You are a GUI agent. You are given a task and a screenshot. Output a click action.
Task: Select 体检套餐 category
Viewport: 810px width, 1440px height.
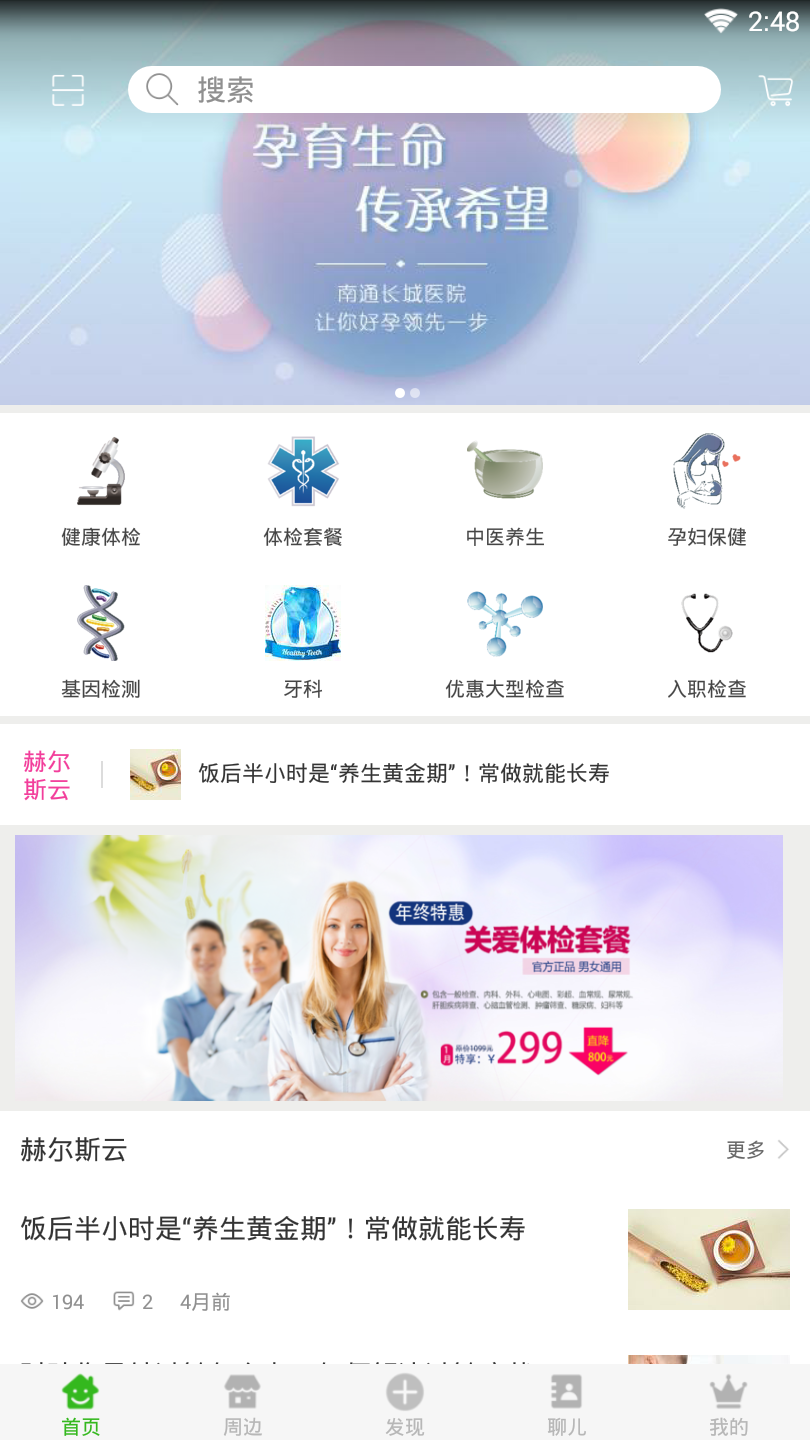pyautogui.click(x=303, y=492)
